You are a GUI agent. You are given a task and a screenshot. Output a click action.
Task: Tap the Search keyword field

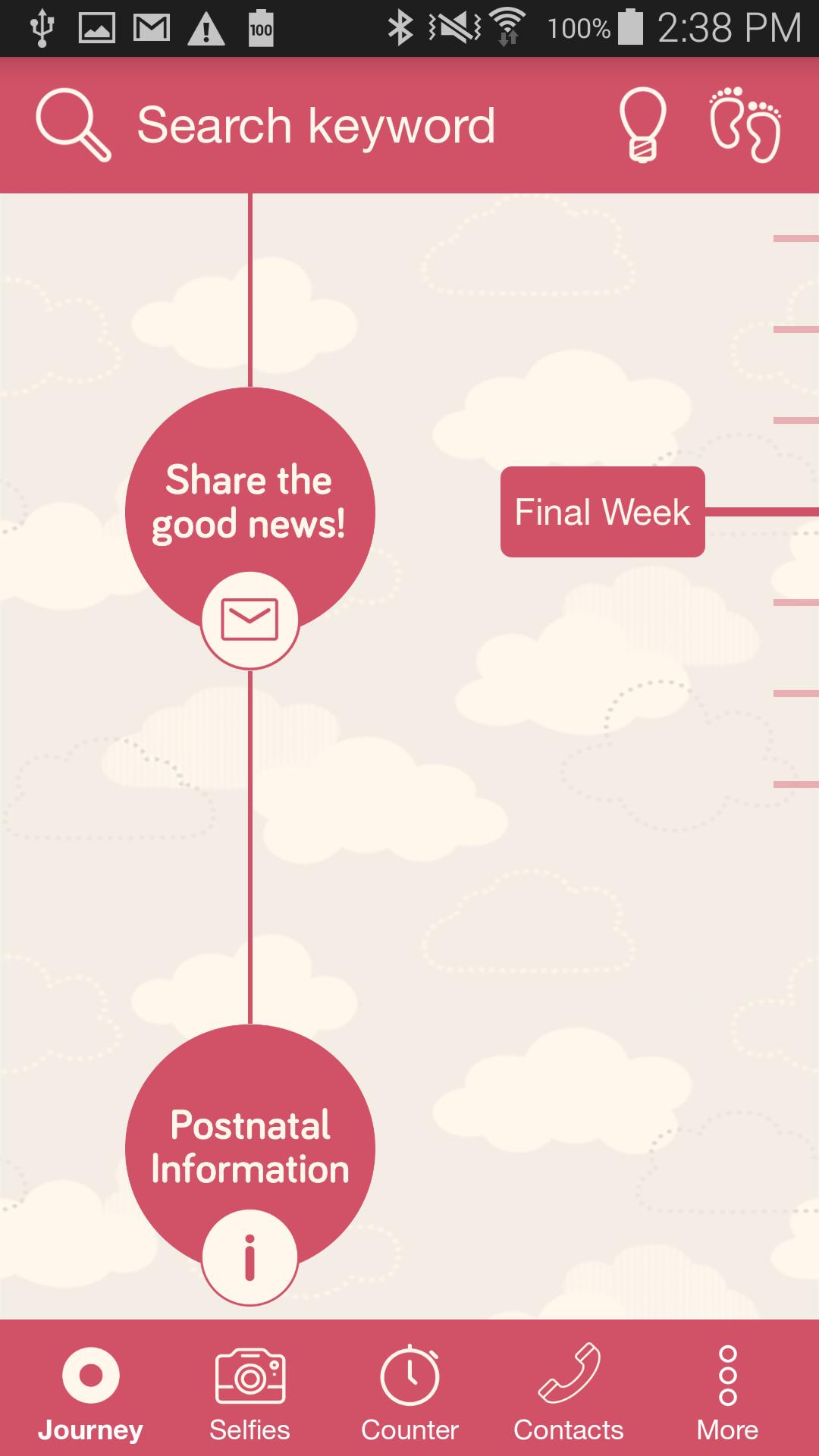315,125
